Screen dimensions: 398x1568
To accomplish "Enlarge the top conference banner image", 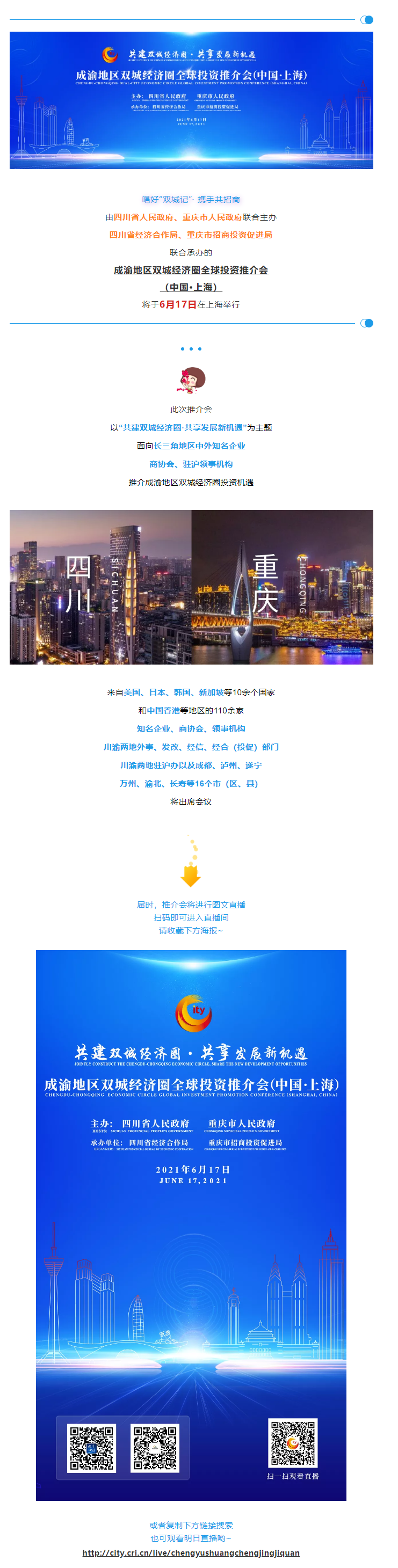I will tap(191, 100).
